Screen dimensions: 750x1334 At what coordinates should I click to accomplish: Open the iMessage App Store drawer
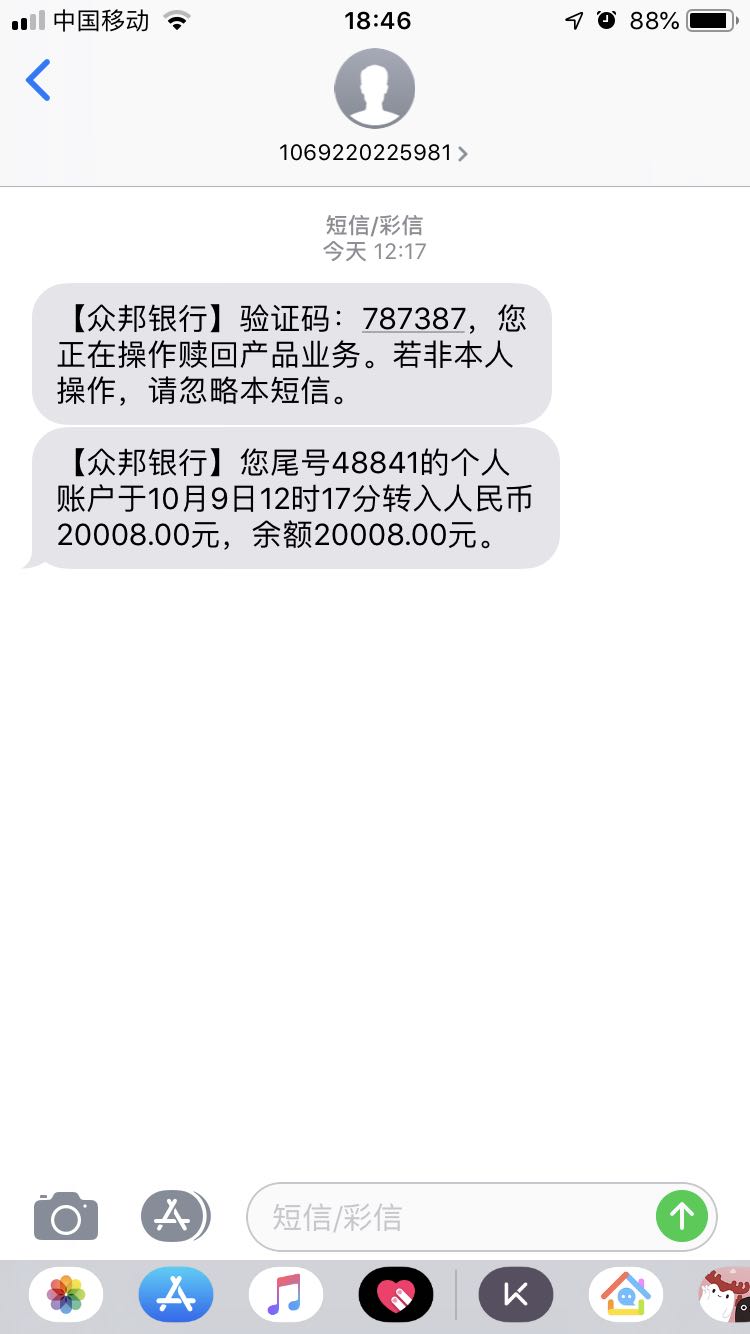tap(175, 1216)
